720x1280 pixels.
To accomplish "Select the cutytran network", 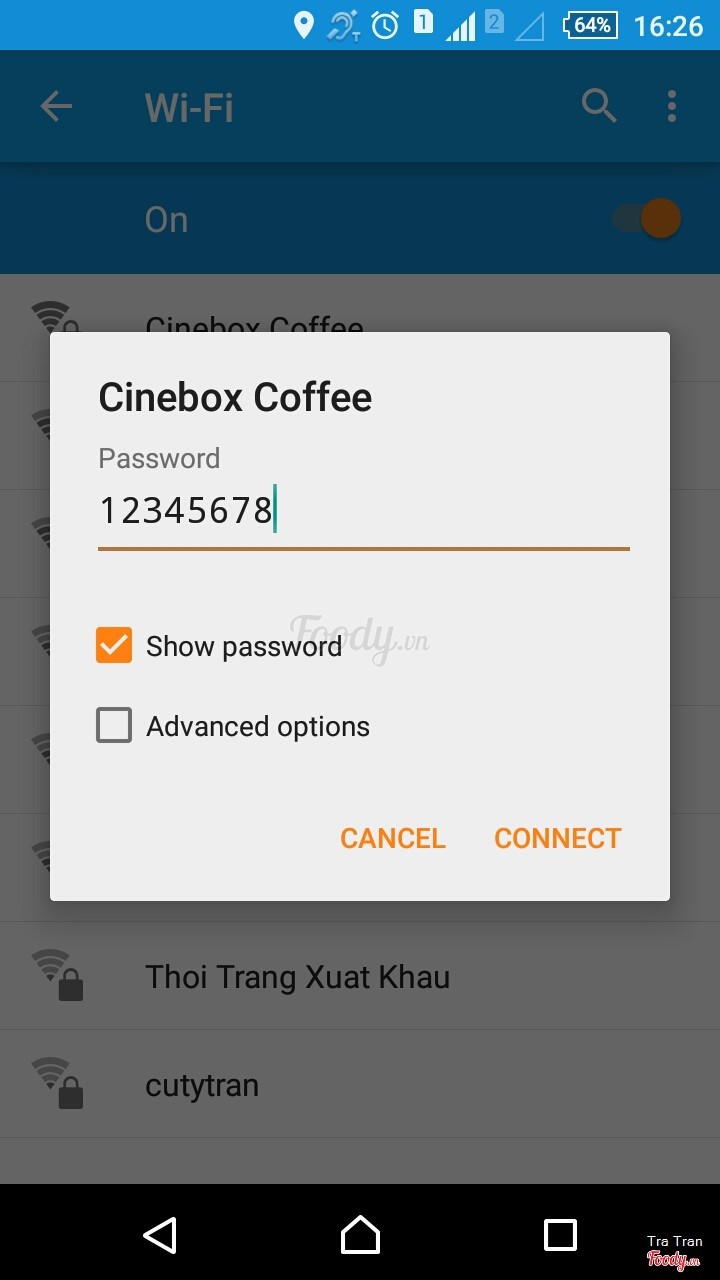I will coord(202,1085).
